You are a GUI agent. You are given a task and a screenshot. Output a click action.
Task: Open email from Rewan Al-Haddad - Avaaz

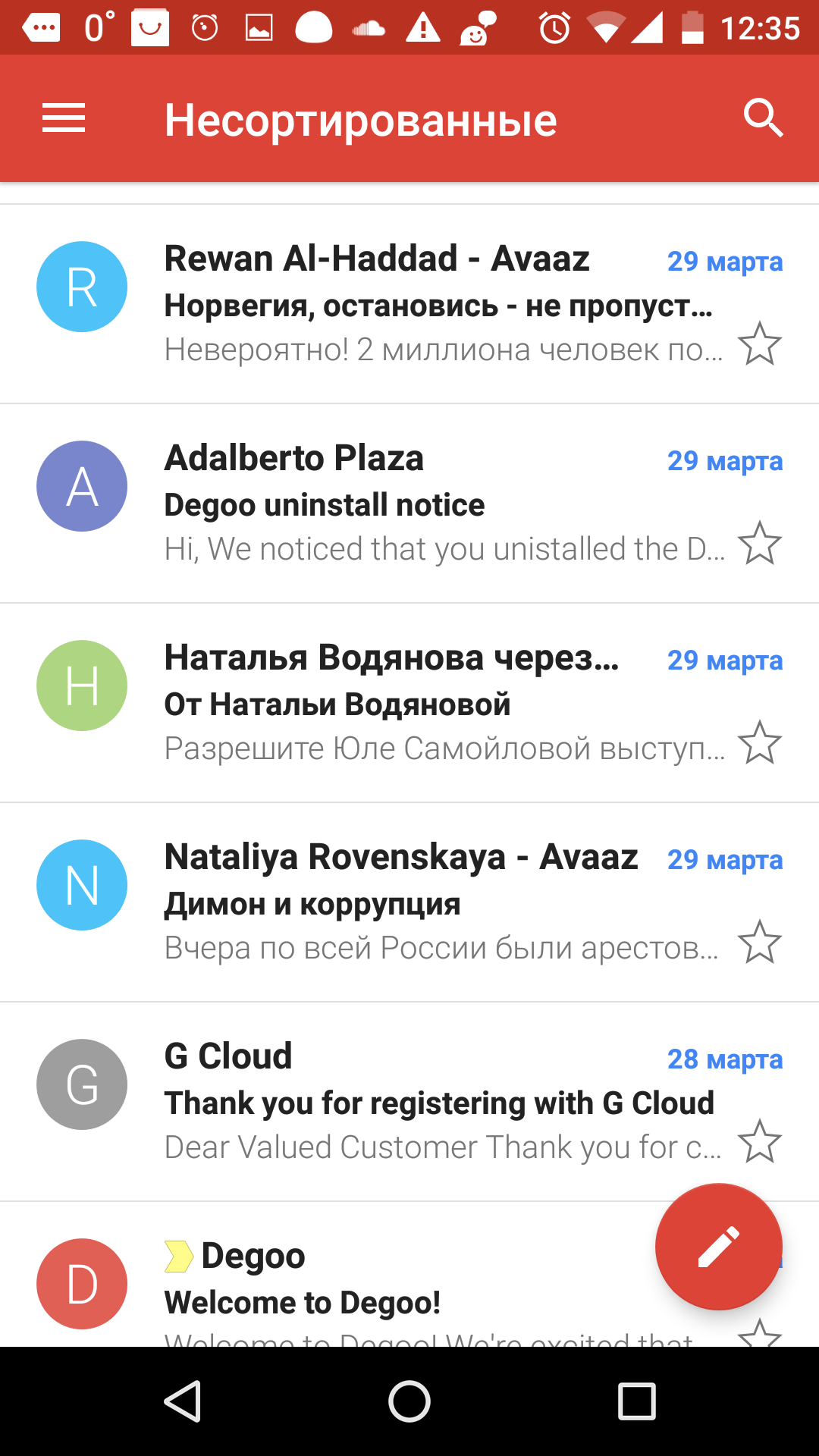(x=409, y=303)
